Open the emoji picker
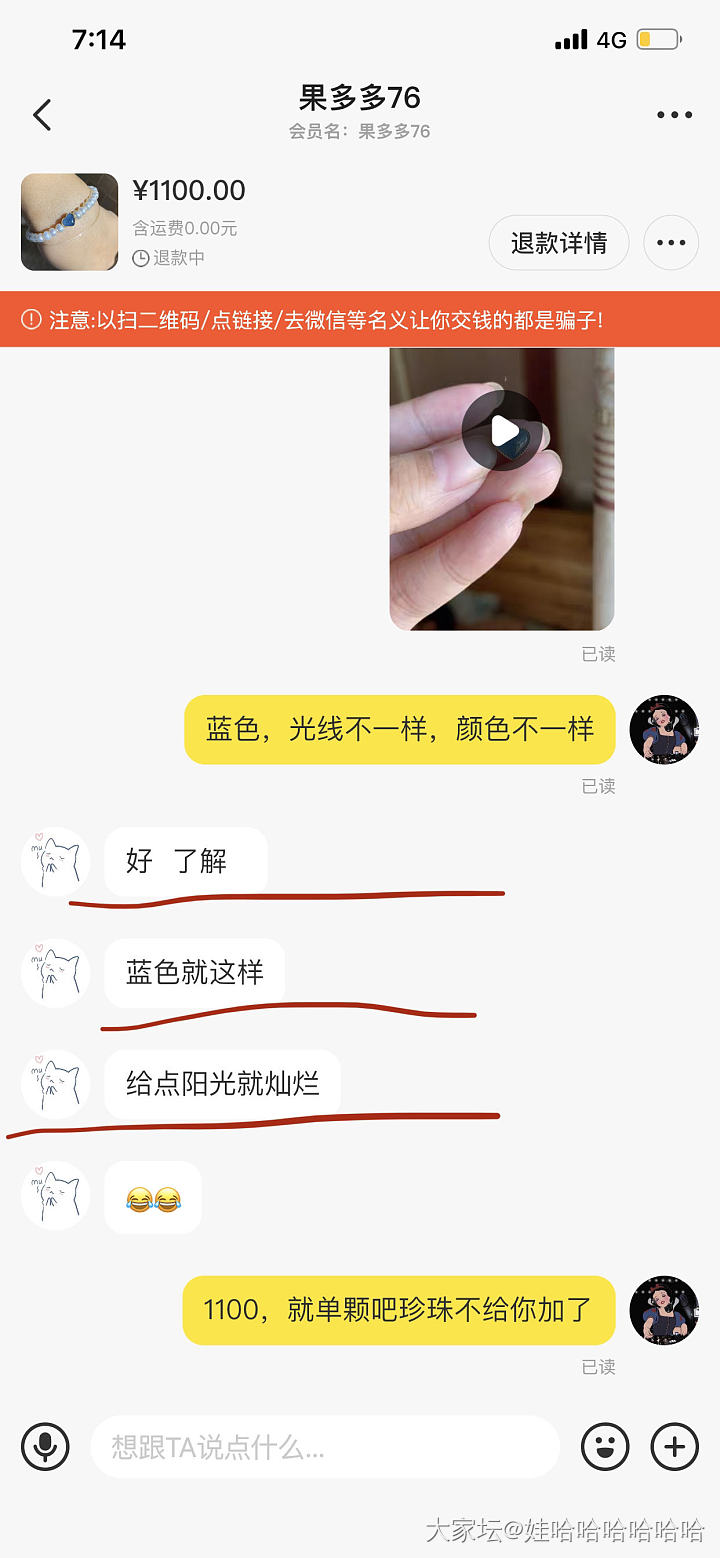720x1558 pixels. [x=605, y=1446]
